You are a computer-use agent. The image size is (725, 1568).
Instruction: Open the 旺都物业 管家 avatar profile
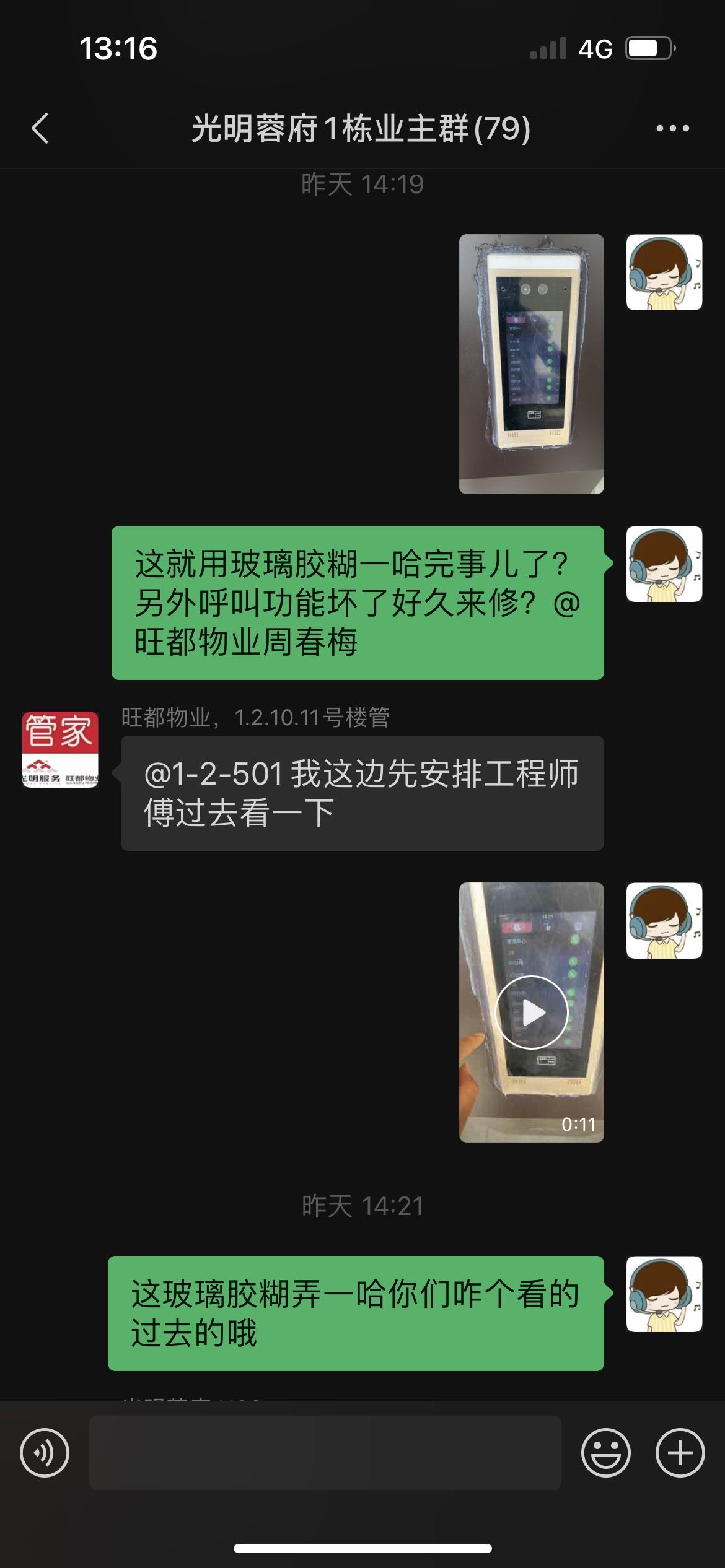60,749
